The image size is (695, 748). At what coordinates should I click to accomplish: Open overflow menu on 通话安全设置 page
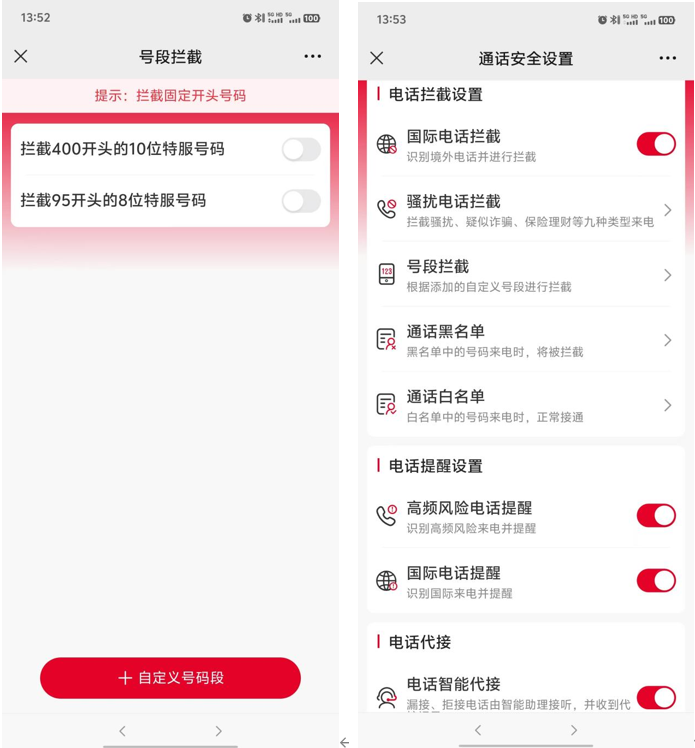[x=668, y=58]
